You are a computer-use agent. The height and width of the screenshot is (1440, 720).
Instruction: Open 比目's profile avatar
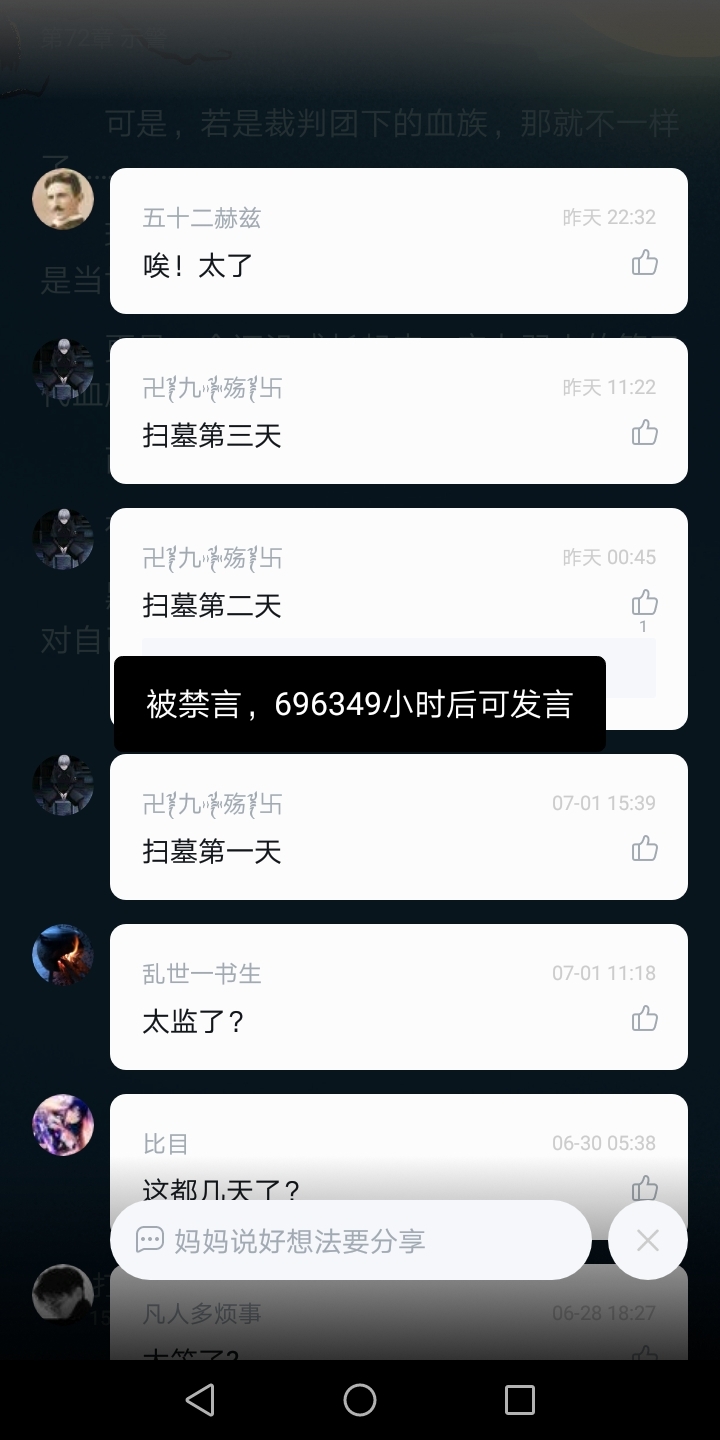(63, 1125)
